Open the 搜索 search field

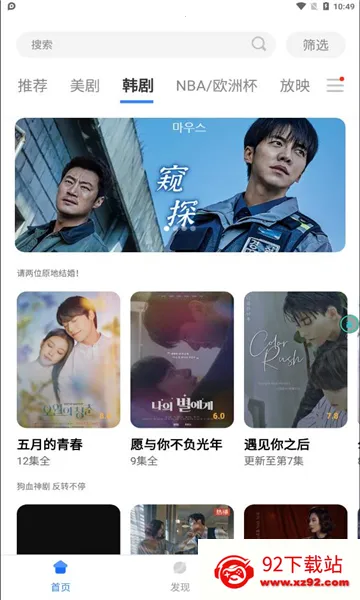click(x=146, y=45)
